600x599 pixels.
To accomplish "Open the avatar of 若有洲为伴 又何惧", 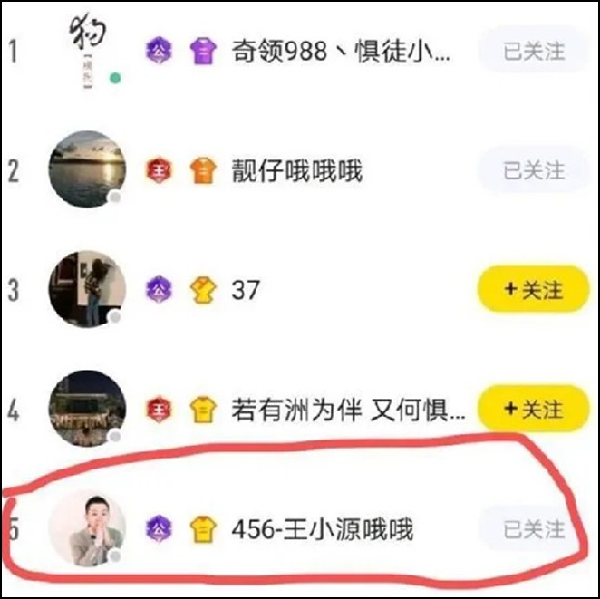I will point(87,409).
